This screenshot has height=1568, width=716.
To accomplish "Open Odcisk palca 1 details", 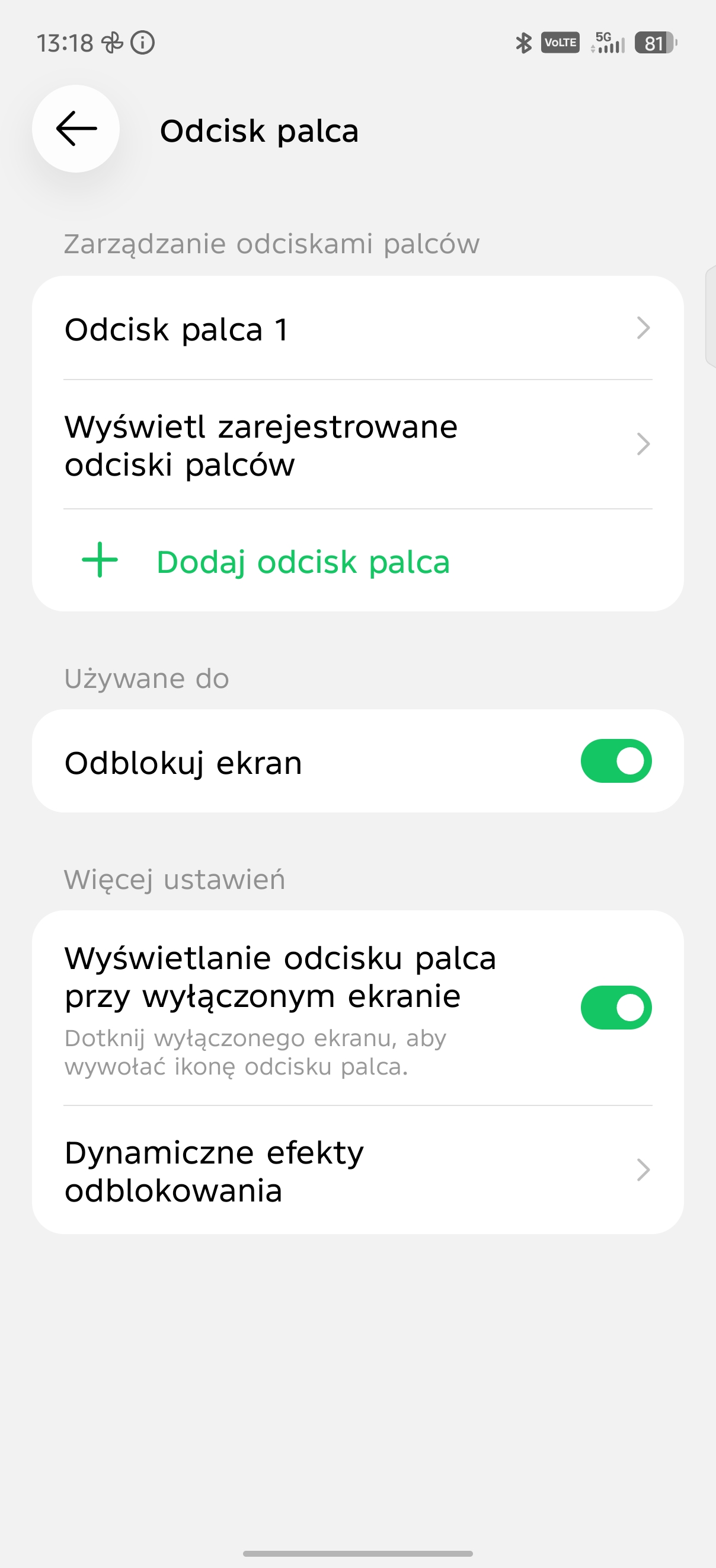I will pyautogui.click(x=357, y=329).
